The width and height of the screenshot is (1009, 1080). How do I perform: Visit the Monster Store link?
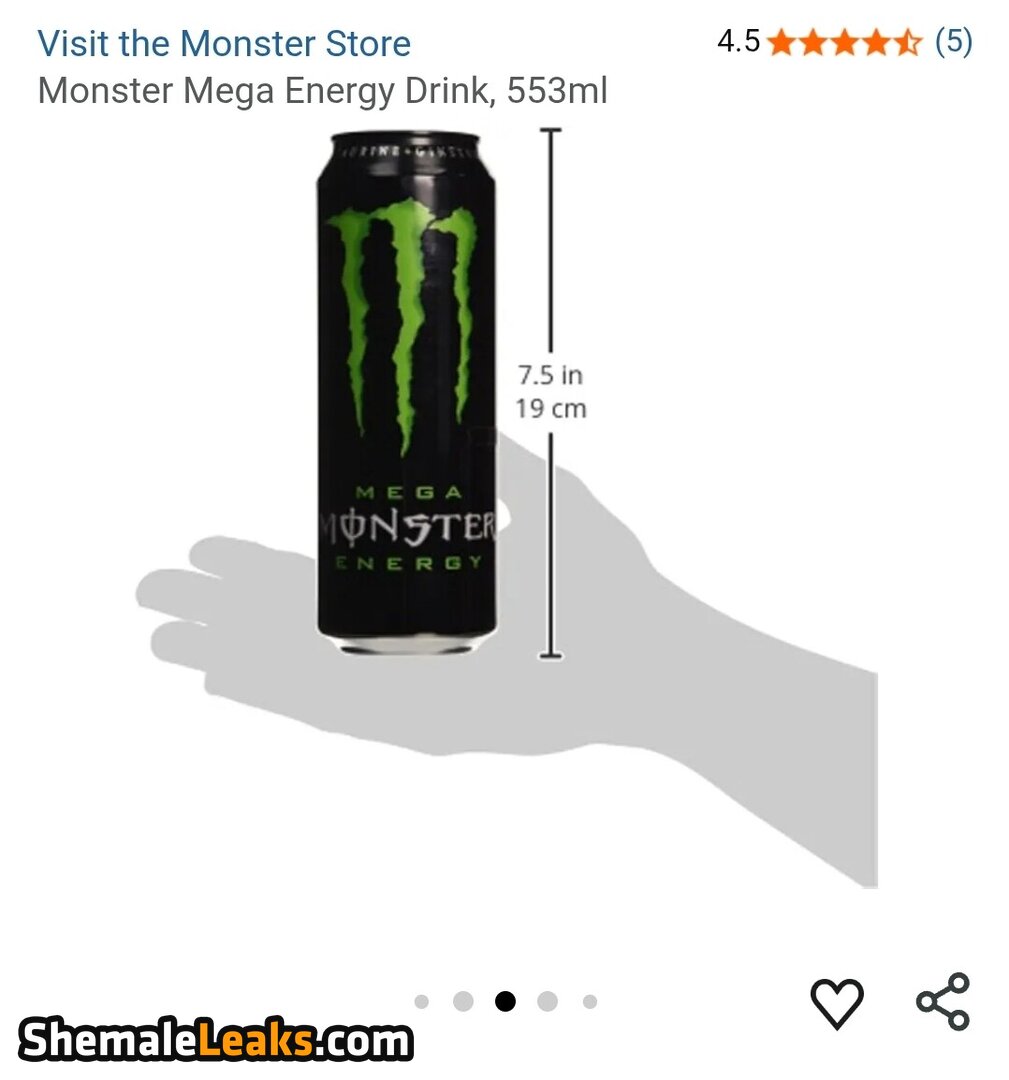[224, 44]
